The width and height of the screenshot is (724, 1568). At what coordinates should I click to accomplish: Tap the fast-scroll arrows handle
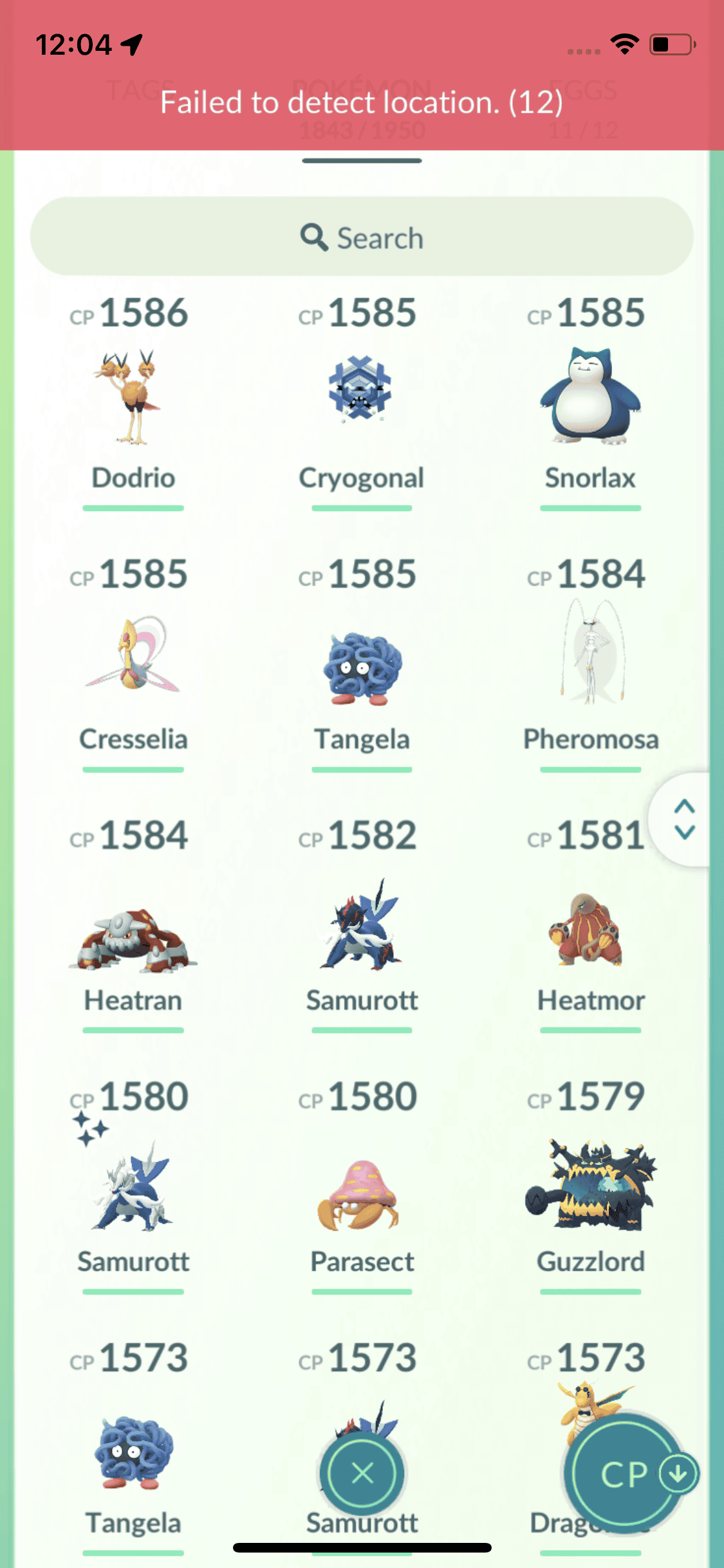click(x=684, y=819)
